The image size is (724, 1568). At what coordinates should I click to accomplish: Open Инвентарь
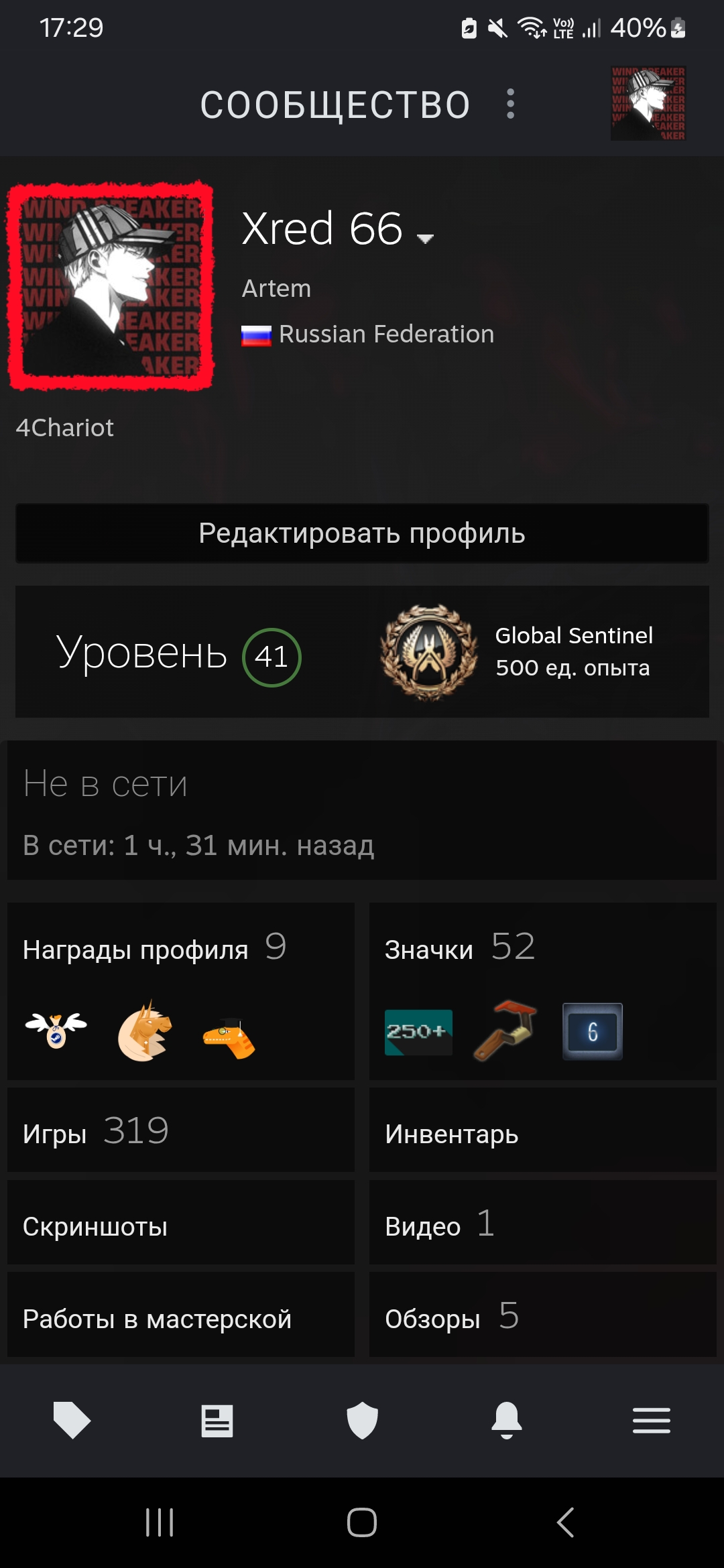click(x=543, y=1130)
